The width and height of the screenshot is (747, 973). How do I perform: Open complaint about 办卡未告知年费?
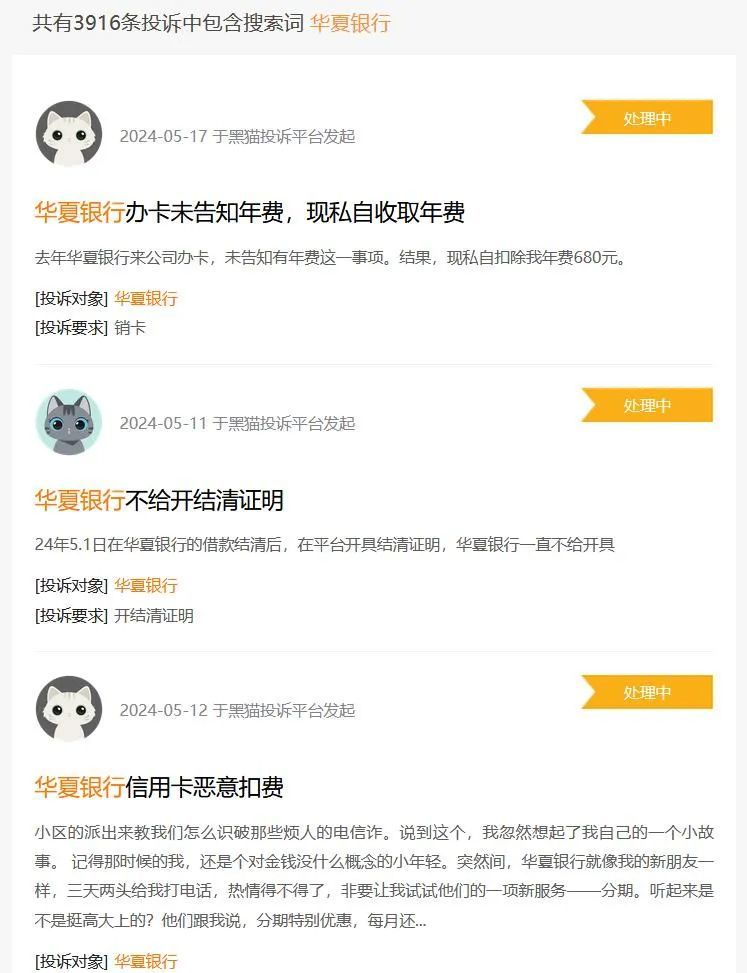click(x=250, y=212)
